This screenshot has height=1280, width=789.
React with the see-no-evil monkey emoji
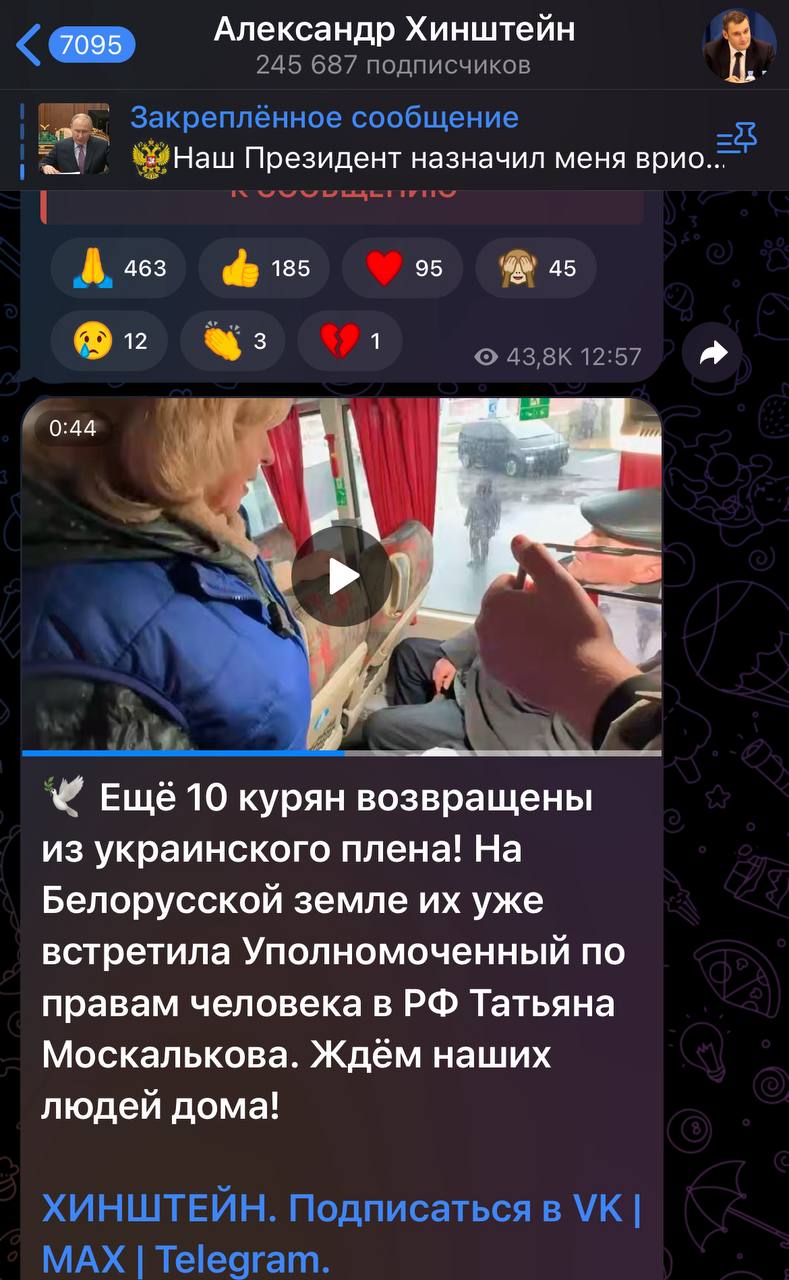pos(536,268)
